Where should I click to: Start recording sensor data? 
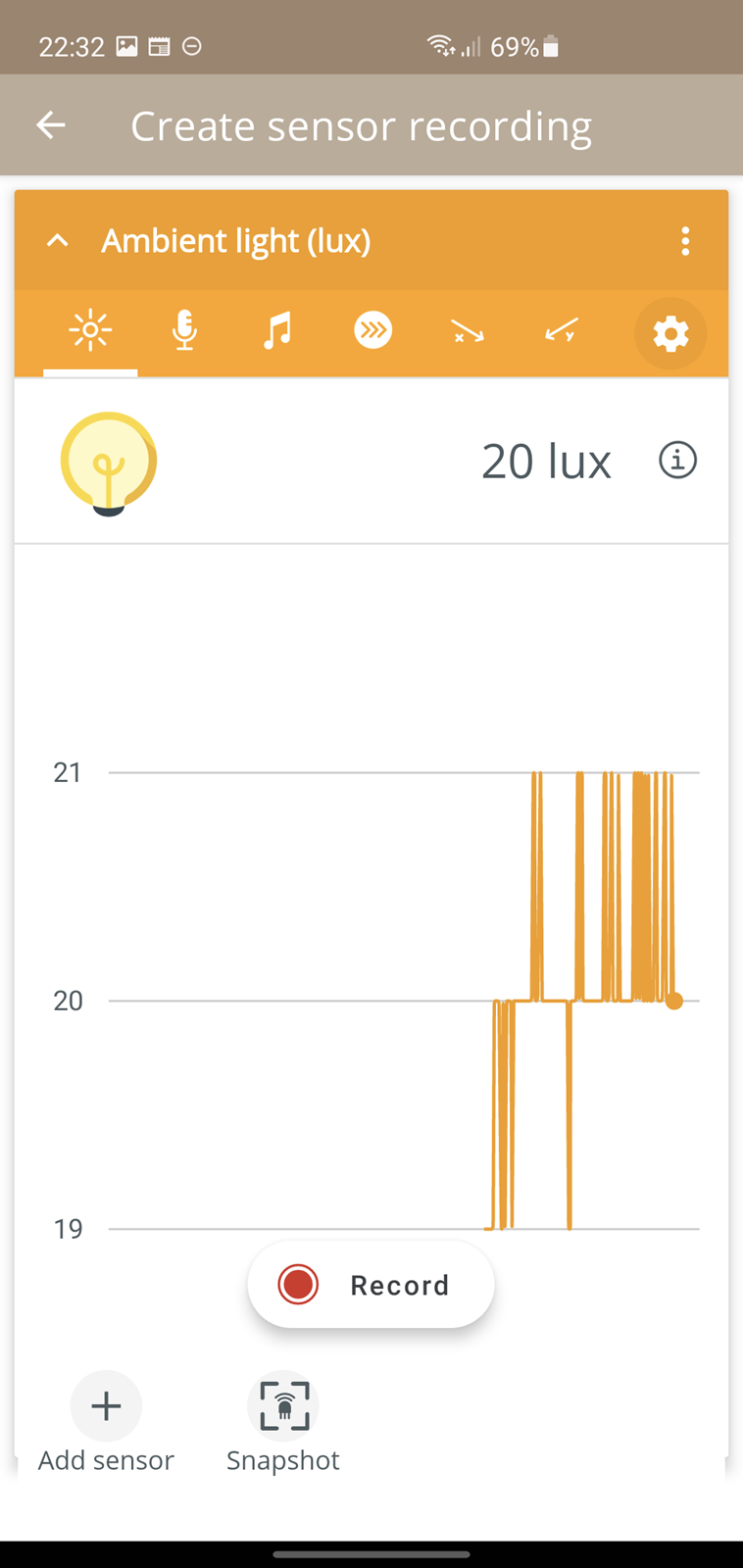371,1285
